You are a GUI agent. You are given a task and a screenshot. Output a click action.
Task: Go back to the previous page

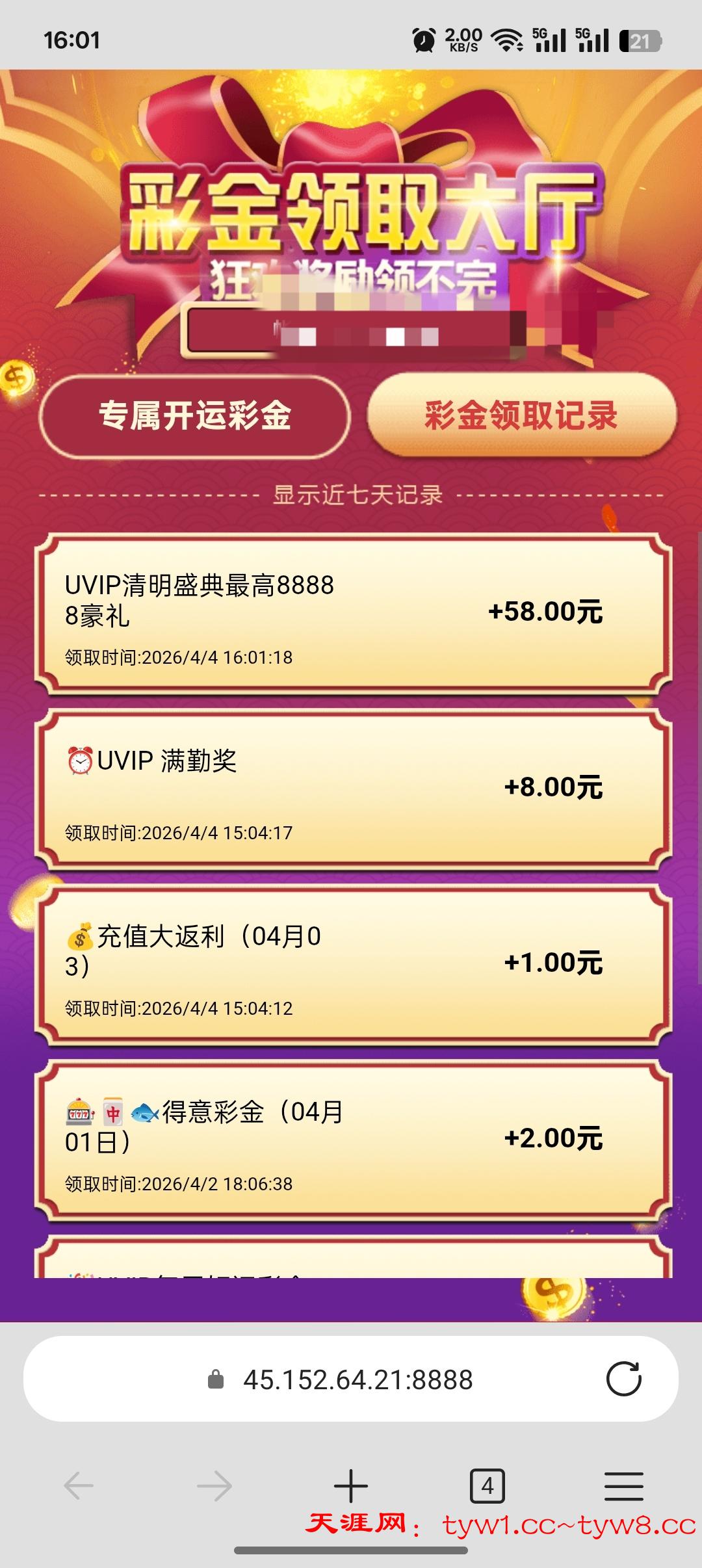(79, 1485)
